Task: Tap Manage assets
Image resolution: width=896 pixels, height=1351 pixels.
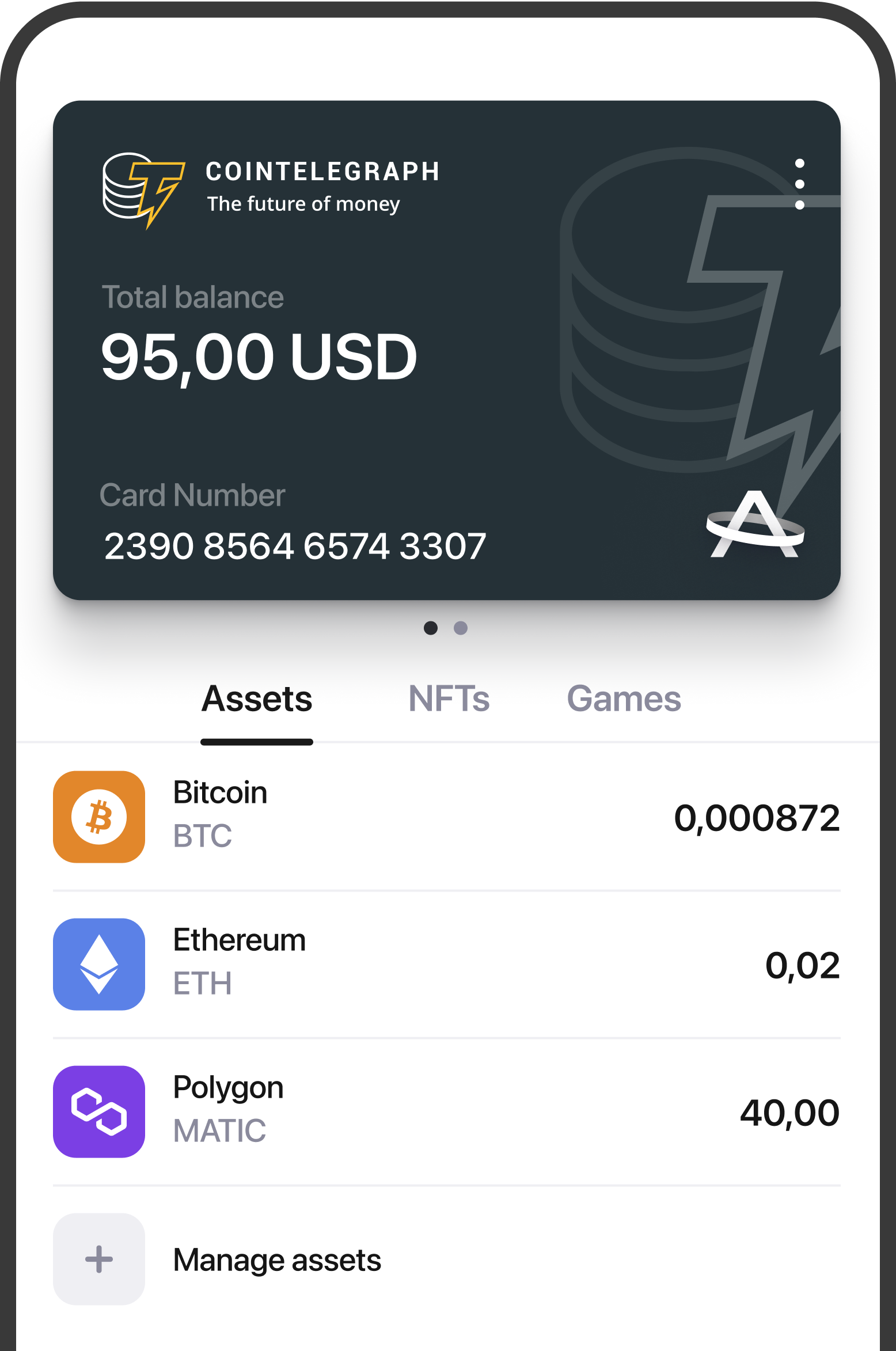Action: [276, 1260]
